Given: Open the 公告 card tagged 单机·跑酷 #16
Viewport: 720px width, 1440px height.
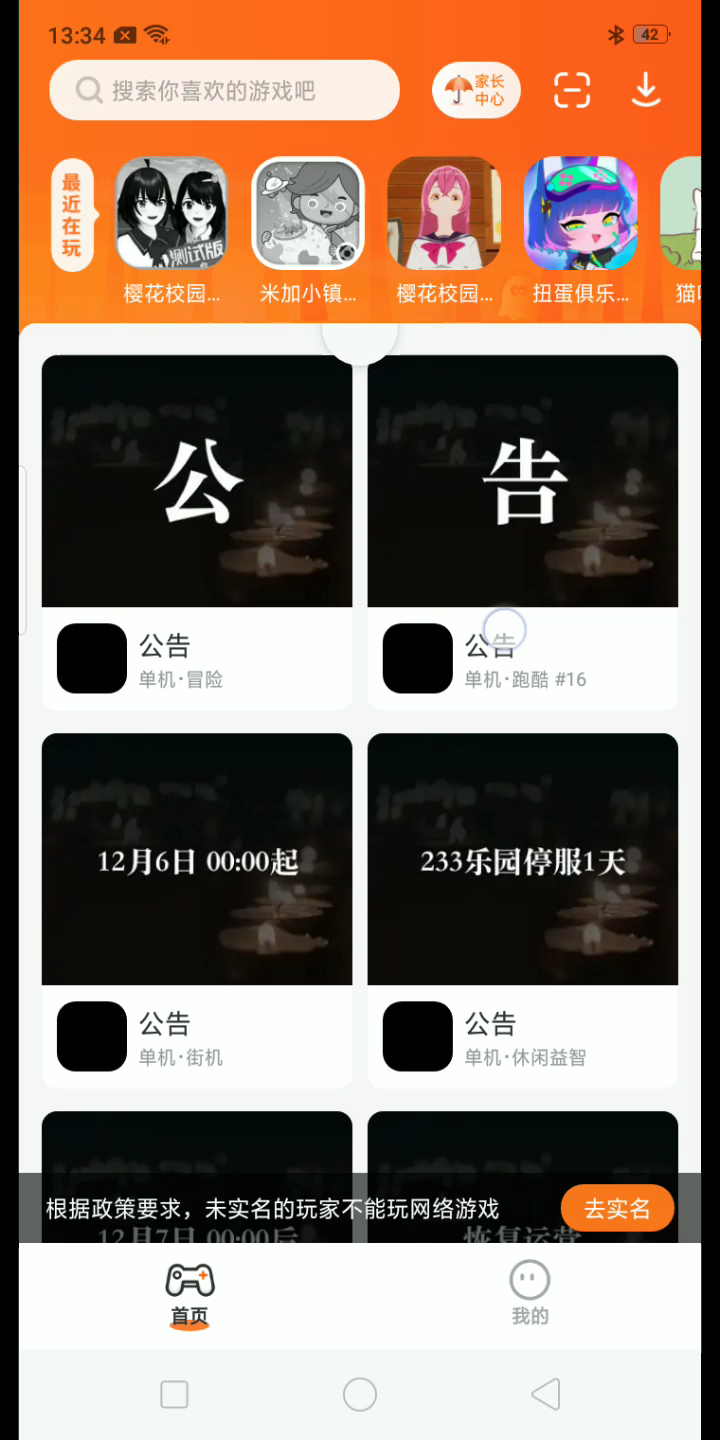Looking at the screenshot, I should (522, 530).
